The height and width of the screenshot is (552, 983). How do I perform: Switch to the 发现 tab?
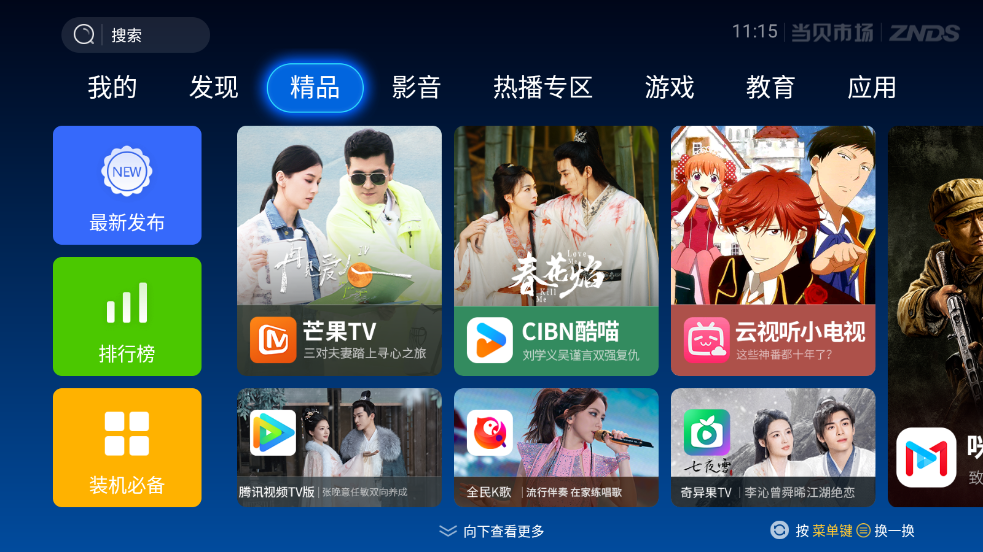(214, 88)
